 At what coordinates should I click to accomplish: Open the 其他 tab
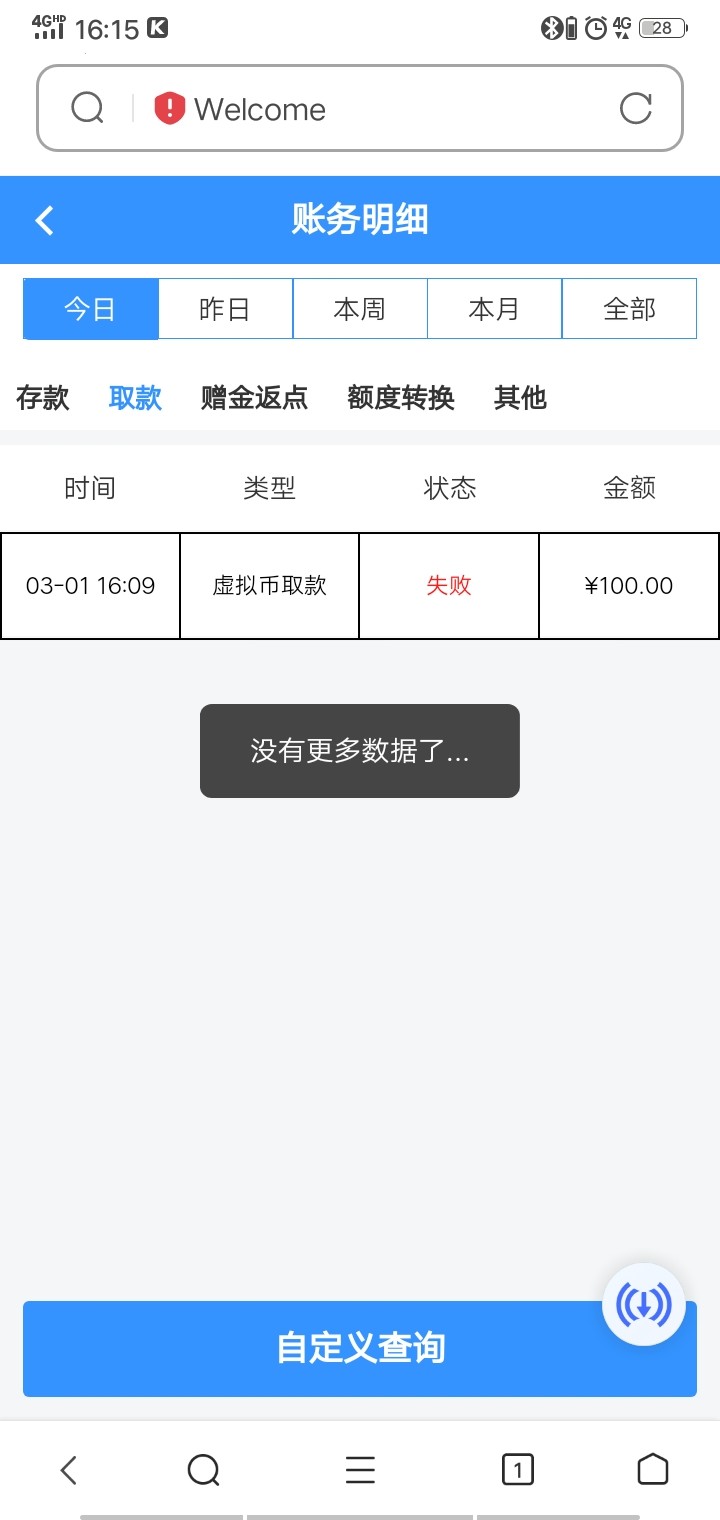[x=520, y=398]
